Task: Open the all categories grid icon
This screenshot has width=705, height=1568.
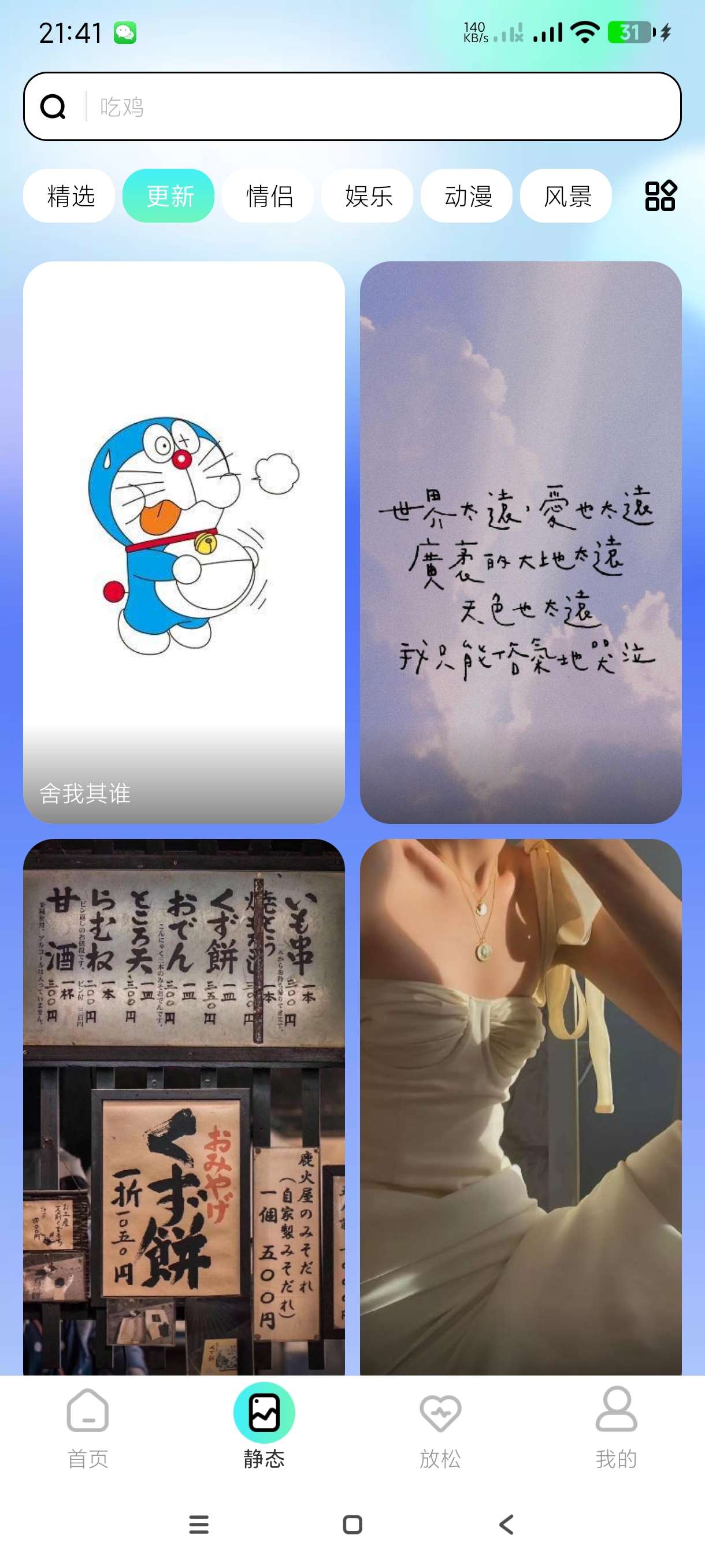Action: pos(660,196)
